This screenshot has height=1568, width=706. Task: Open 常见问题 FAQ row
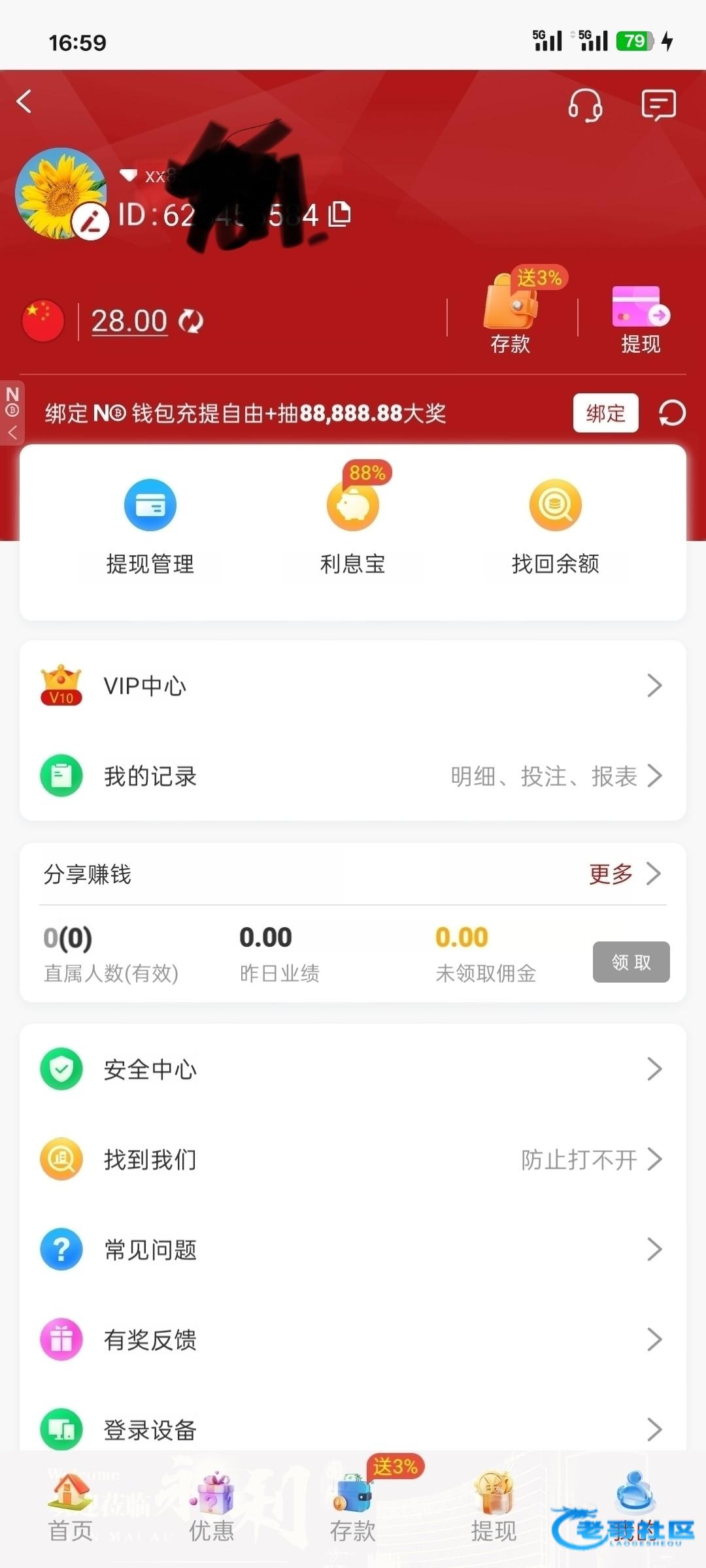click(353, 1250)
